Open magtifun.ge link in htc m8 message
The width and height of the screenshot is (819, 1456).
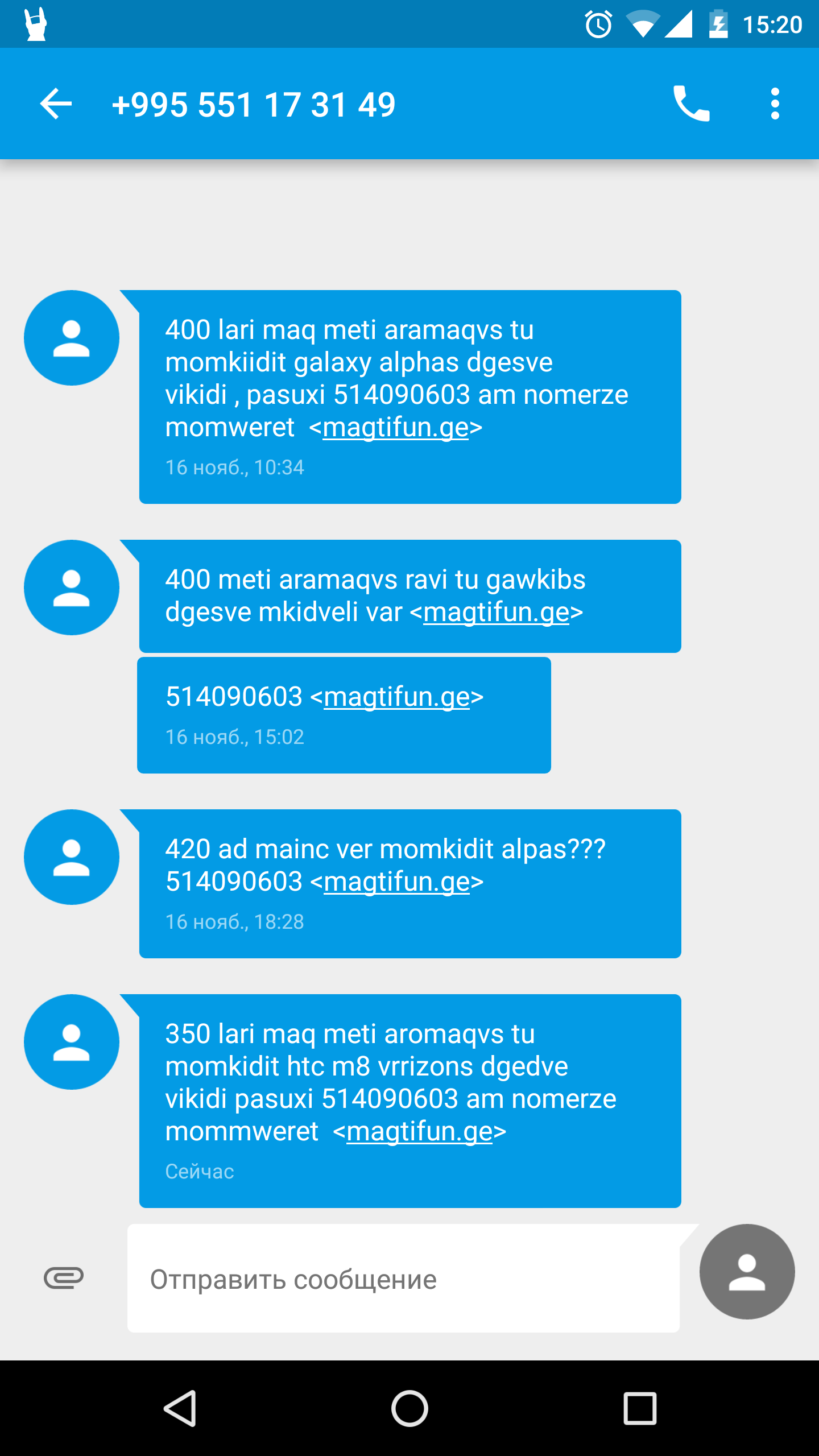419,1132
